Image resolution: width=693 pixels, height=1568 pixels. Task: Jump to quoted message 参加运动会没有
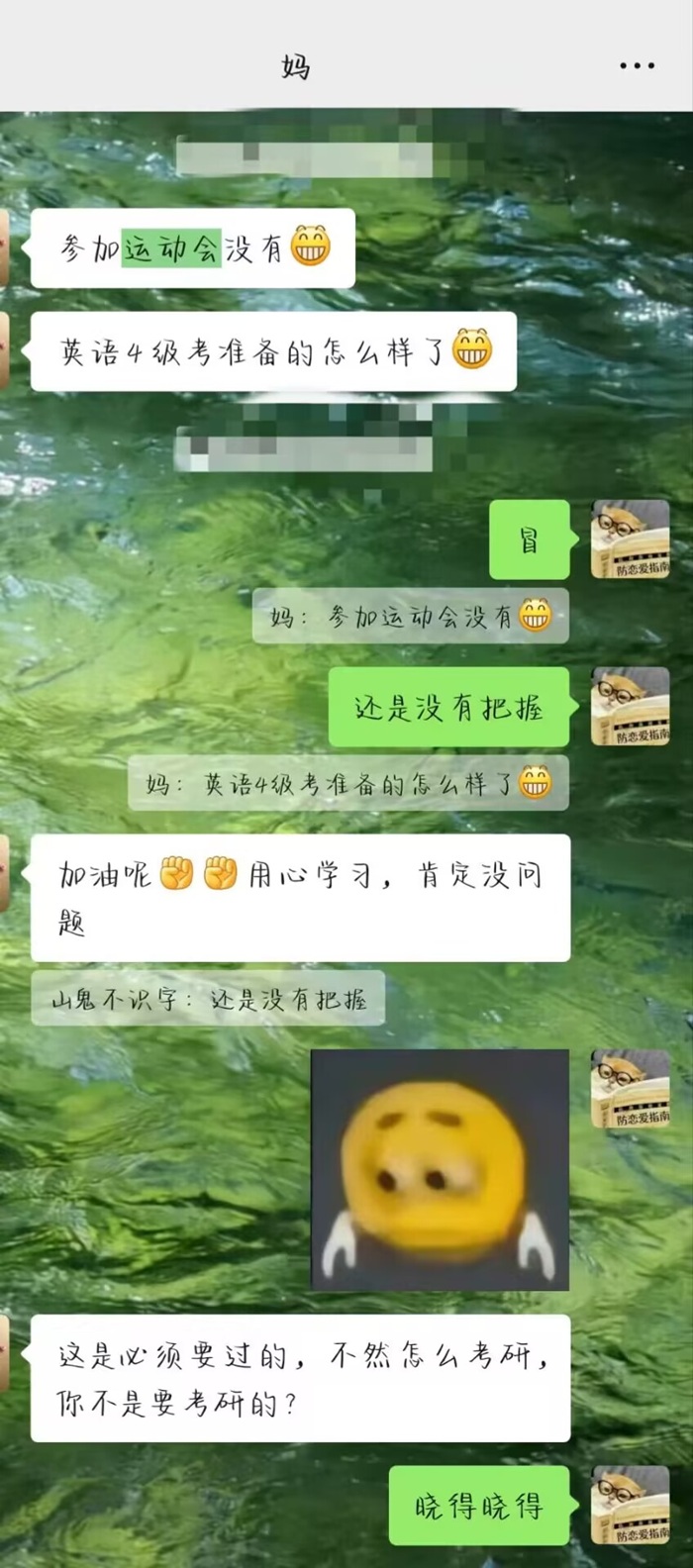click(x=410, y=617)
